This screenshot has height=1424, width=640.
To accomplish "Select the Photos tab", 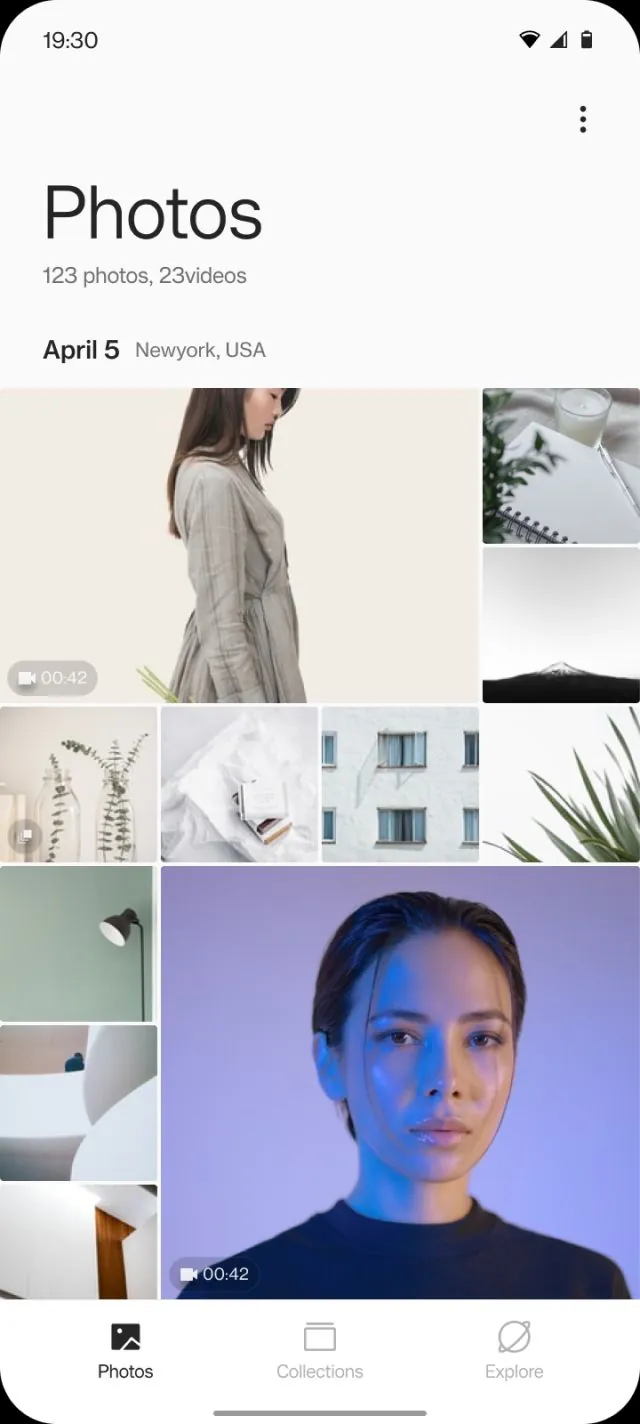I will point(126,1351).
